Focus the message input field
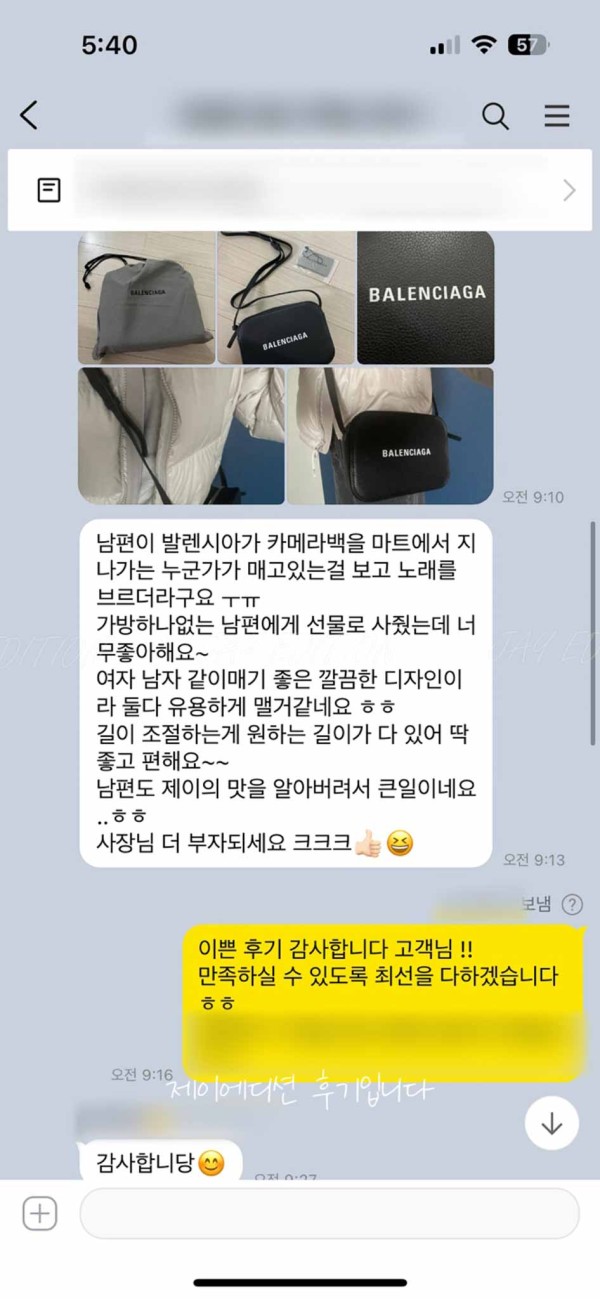The height and width of the screenshot is (1299, 600). tap(329, 1214)
